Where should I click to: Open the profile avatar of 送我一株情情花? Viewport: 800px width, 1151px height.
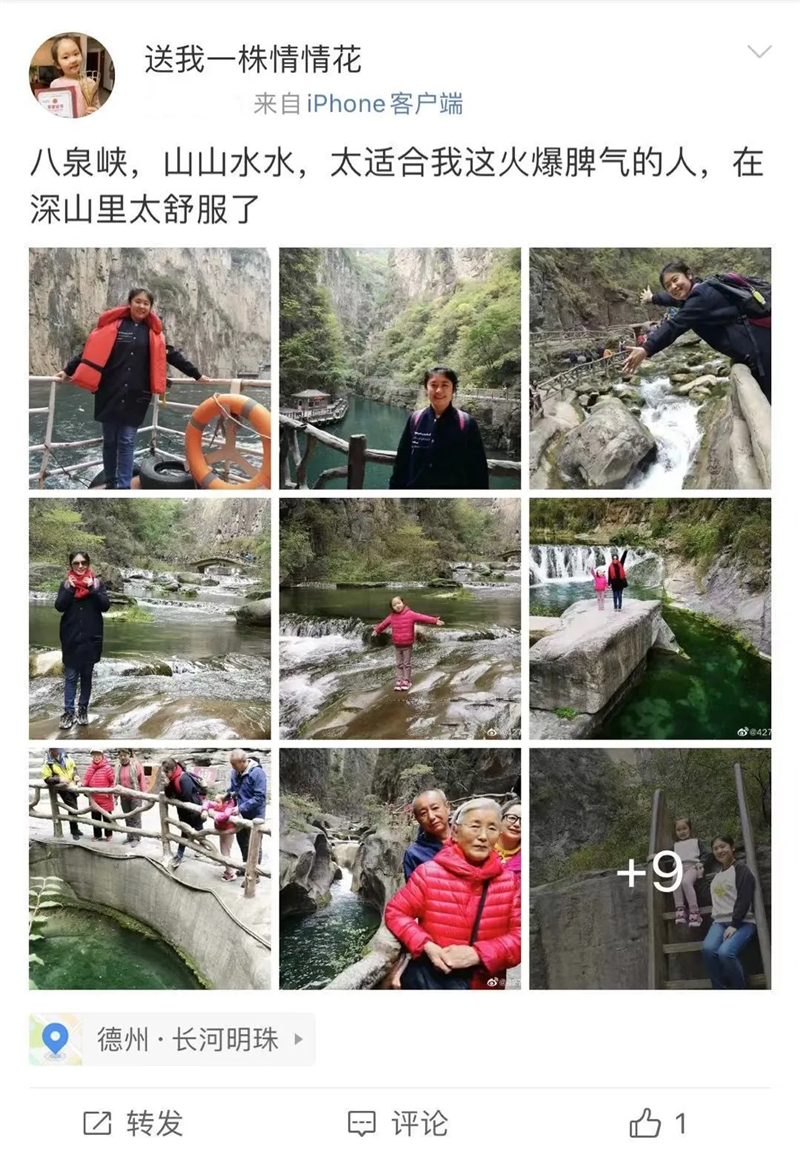[x=71, y=75]
